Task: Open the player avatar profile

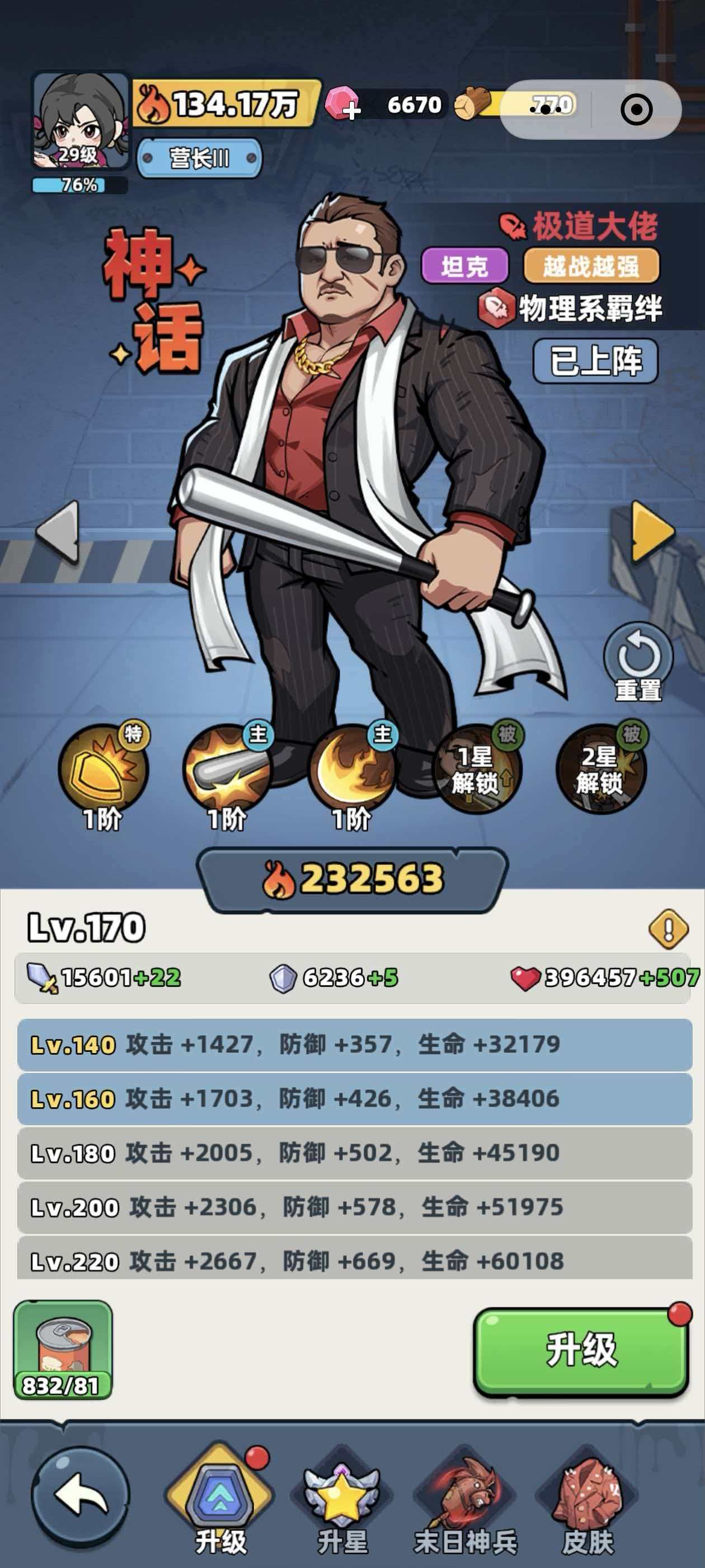Action: (81, 121)
